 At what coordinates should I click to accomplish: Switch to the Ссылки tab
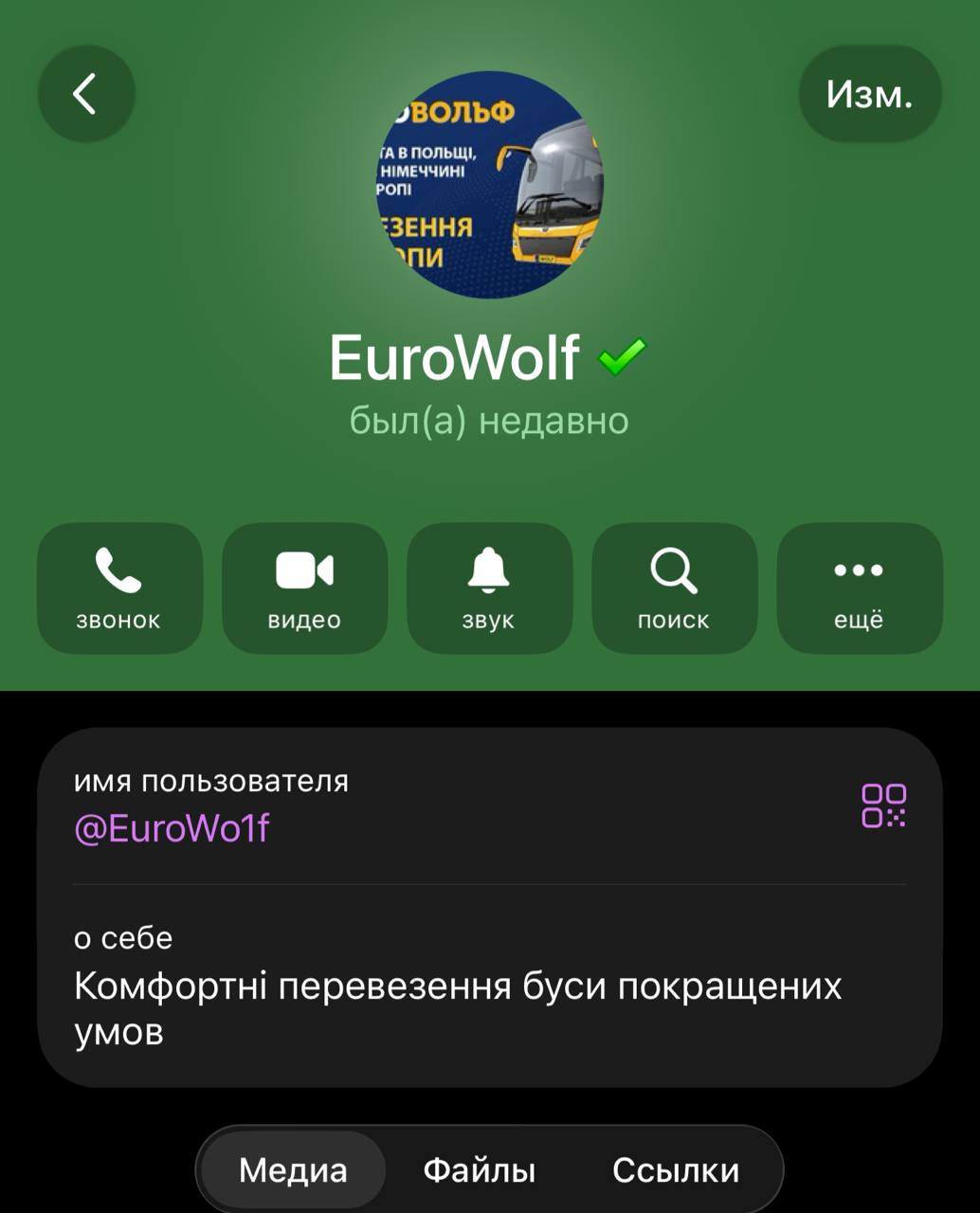(x=675, y=1169)
